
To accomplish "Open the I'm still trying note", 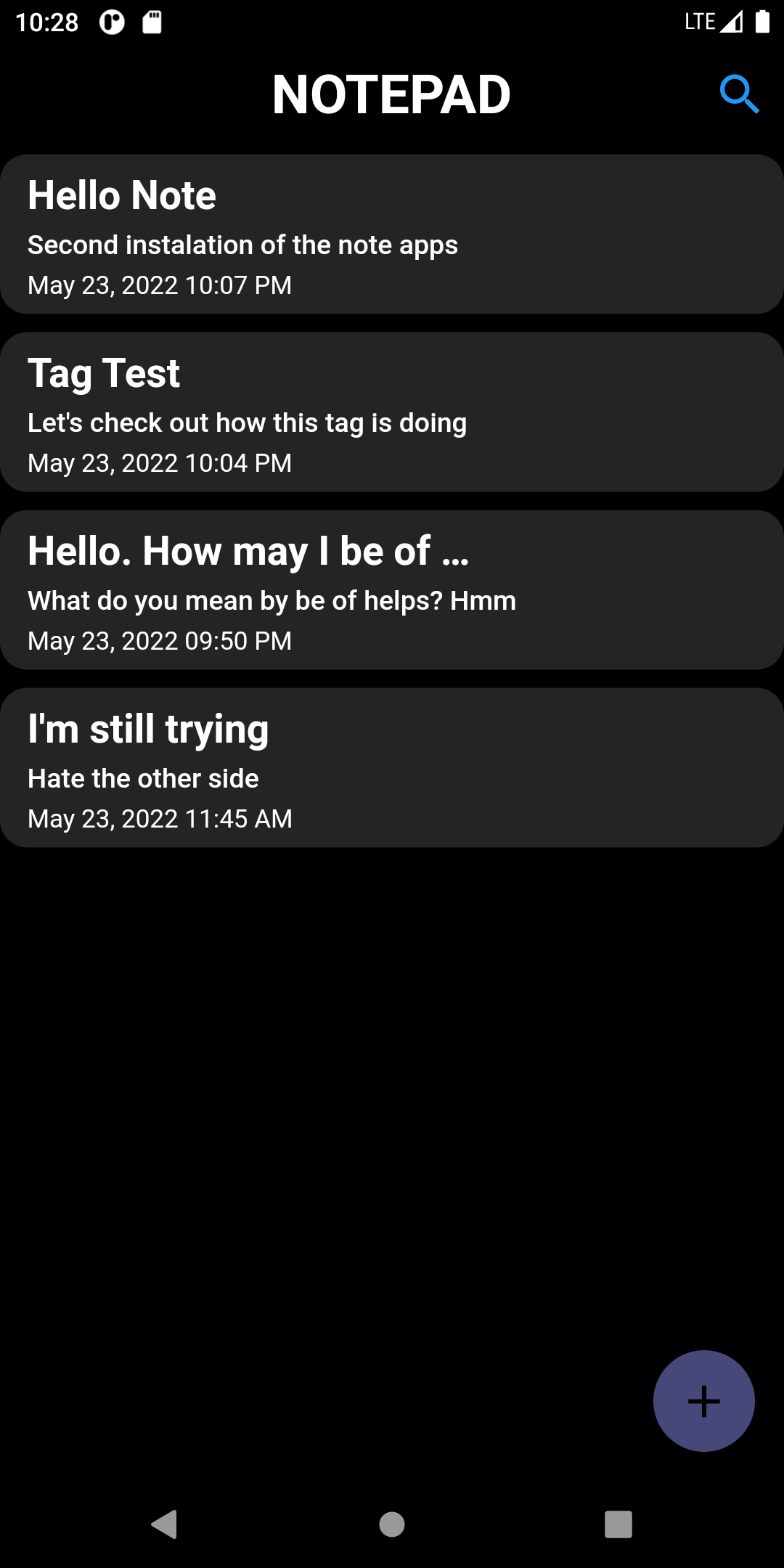I will coord(392,767).
